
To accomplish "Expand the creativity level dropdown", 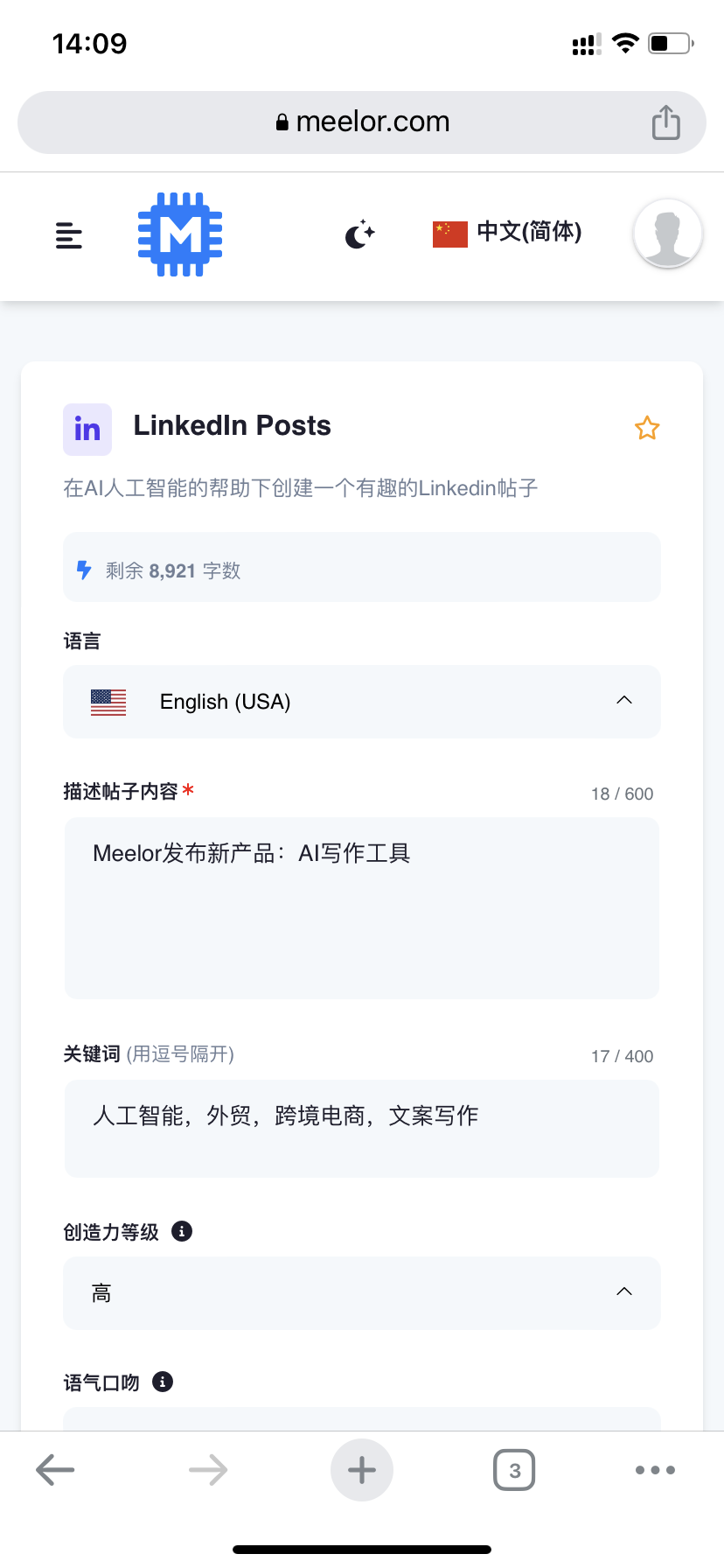I will (361, 1292).
